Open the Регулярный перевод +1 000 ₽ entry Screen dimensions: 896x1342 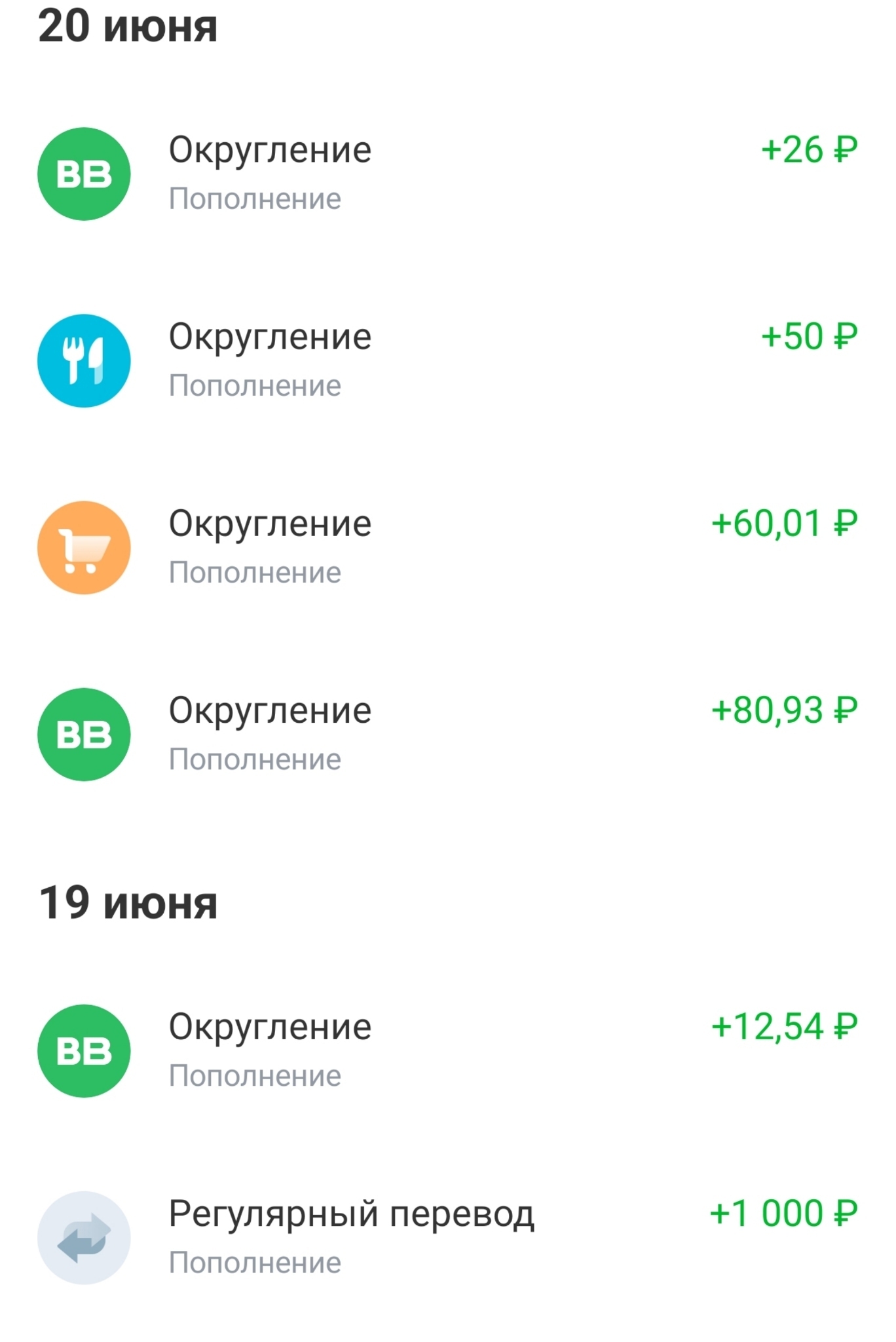point(448,1237)
